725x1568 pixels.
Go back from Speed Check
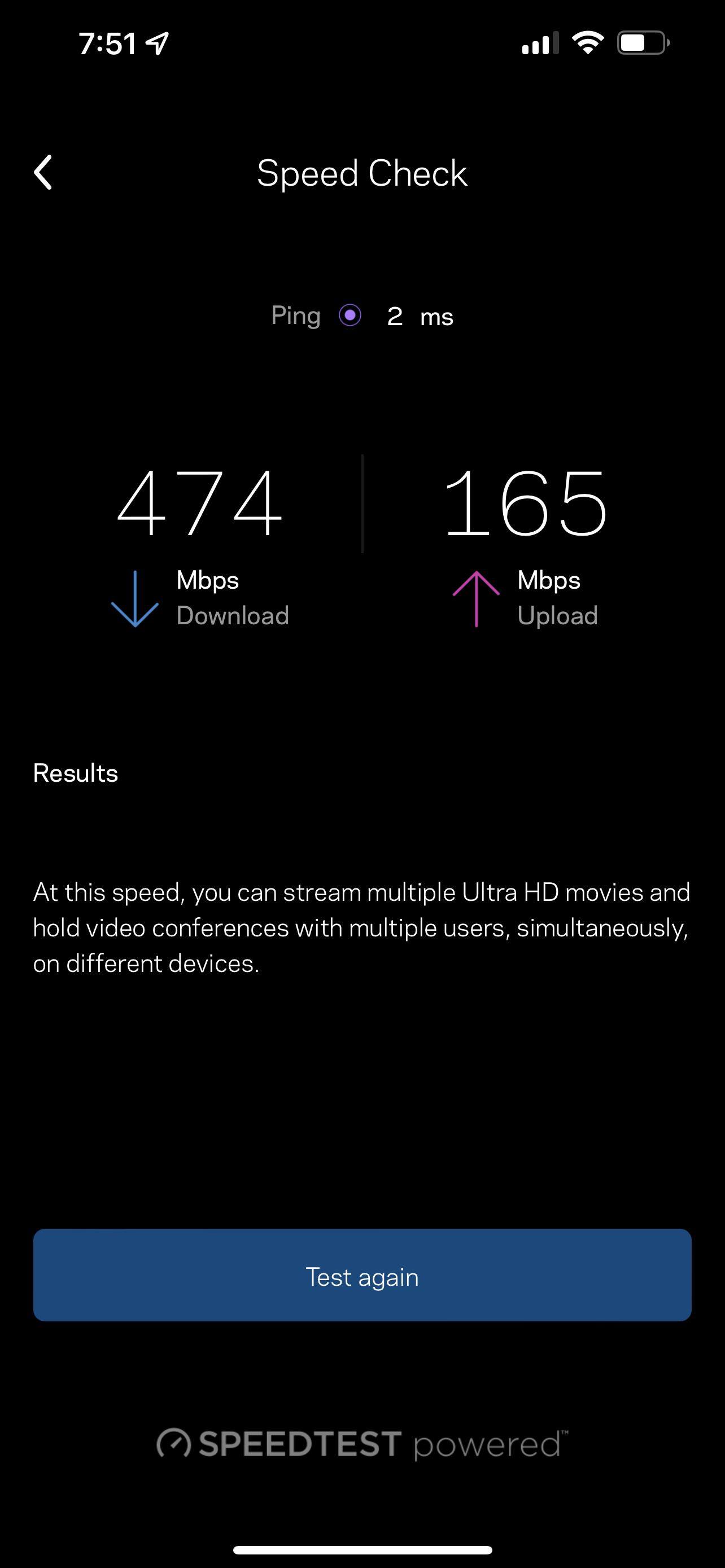coord(43,173)
